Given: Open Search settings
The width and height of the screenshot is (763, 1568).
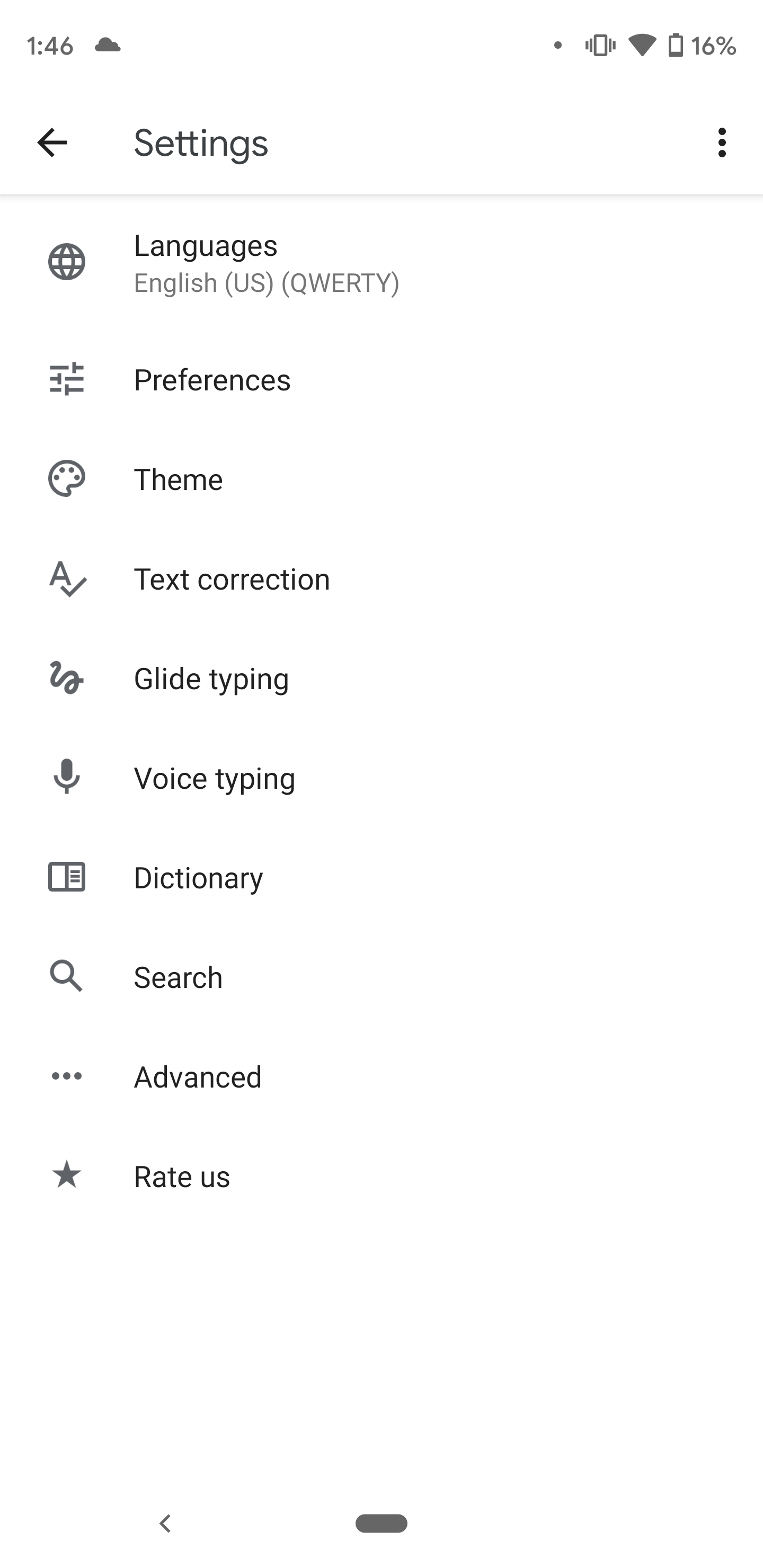Looking at the screenshot, I should click(x=381, y=977).
